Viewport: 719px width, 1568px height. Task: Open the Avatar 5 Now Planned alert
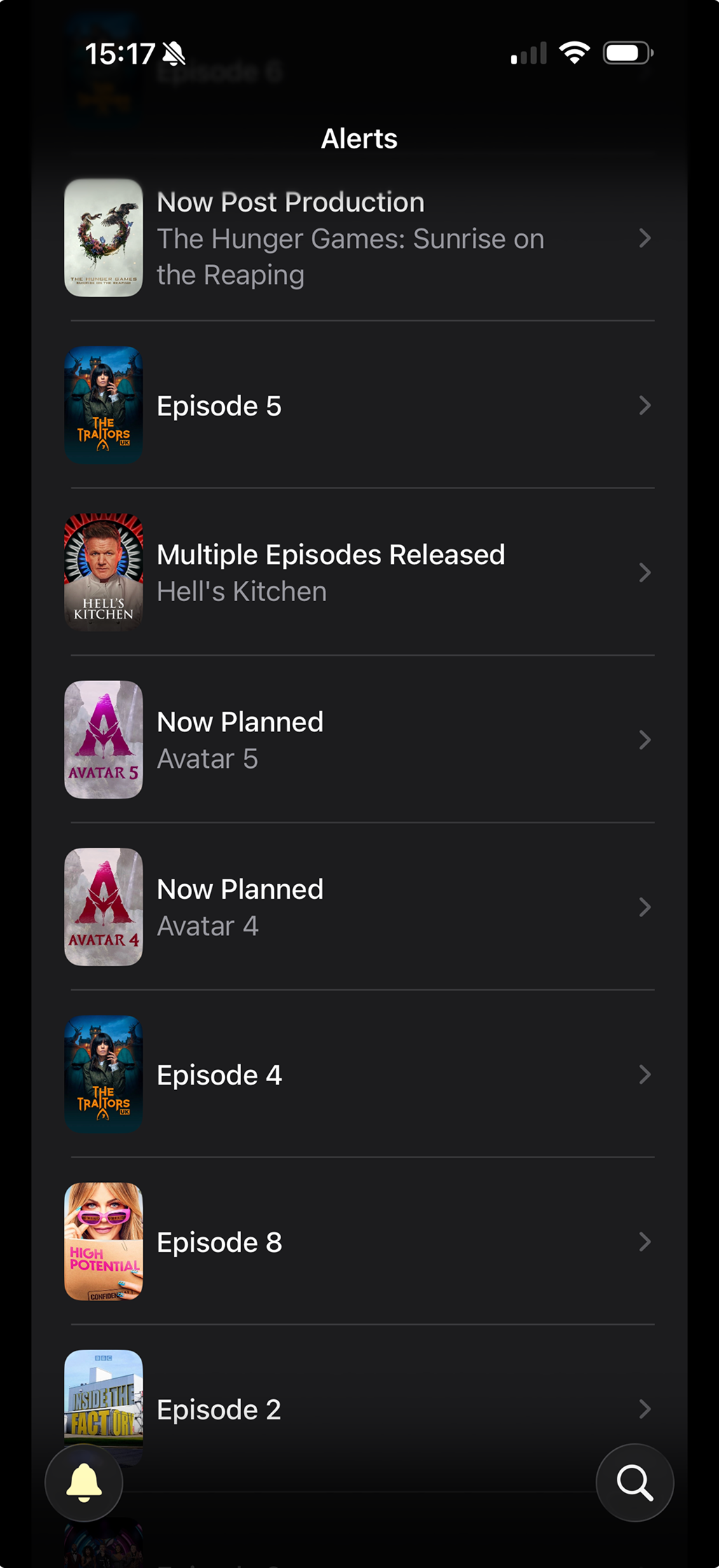[x=359, y=740]
